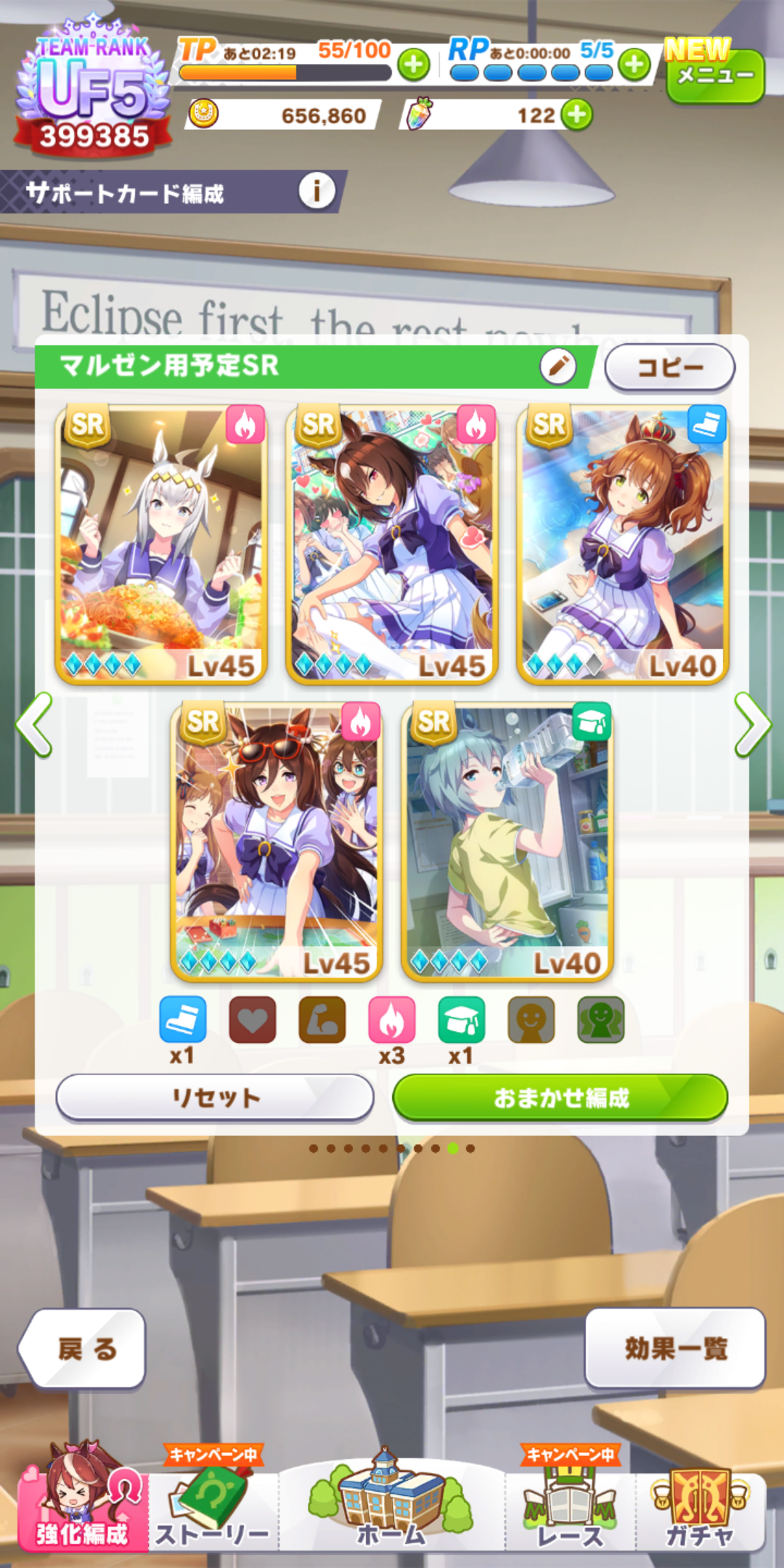Tap the plus button to refill RP
Image resolution: width=784 pixels, height=1568 pixels.
click(x=634, y=65)
